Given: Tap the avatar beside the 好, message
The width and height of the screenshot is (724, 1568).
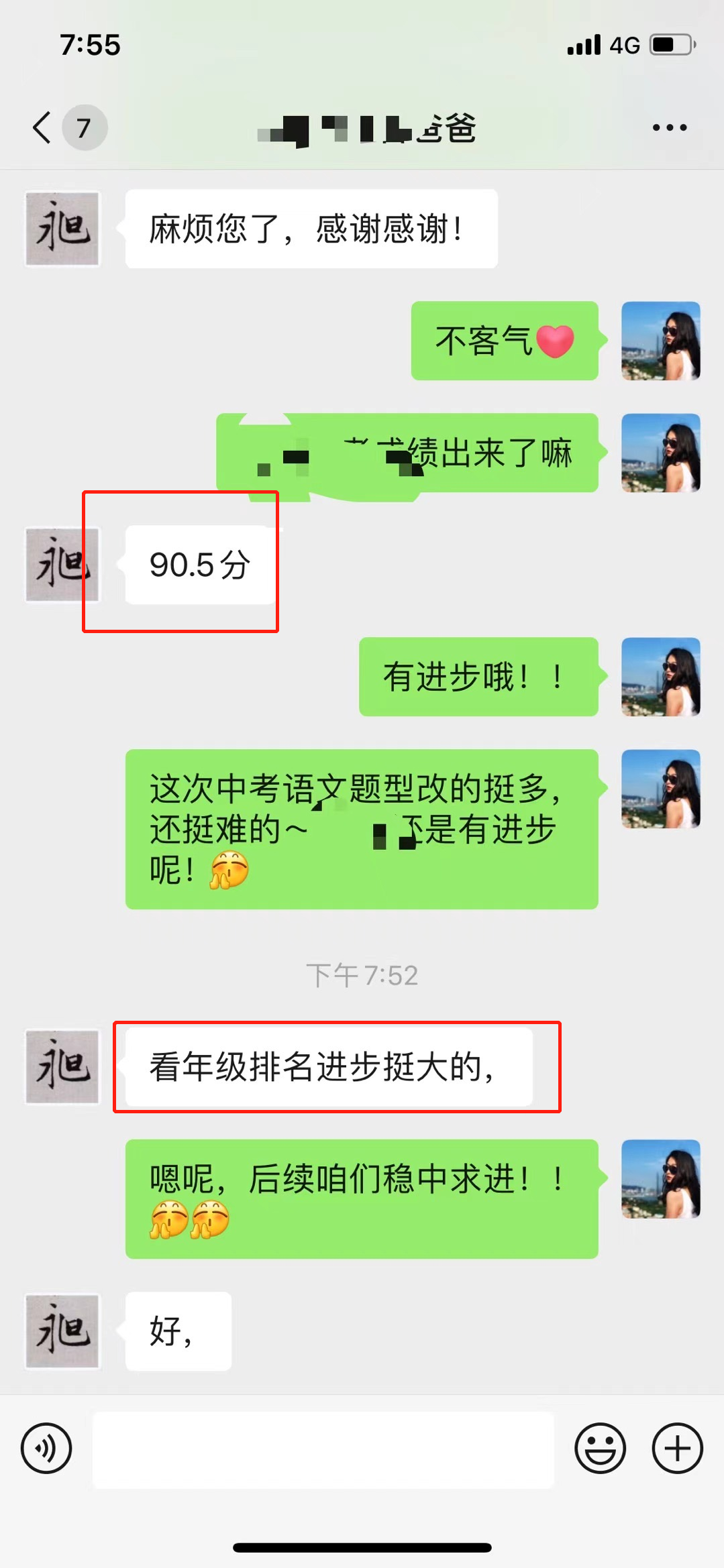Looking at the screenshot, I should [x=62, y=1331].
